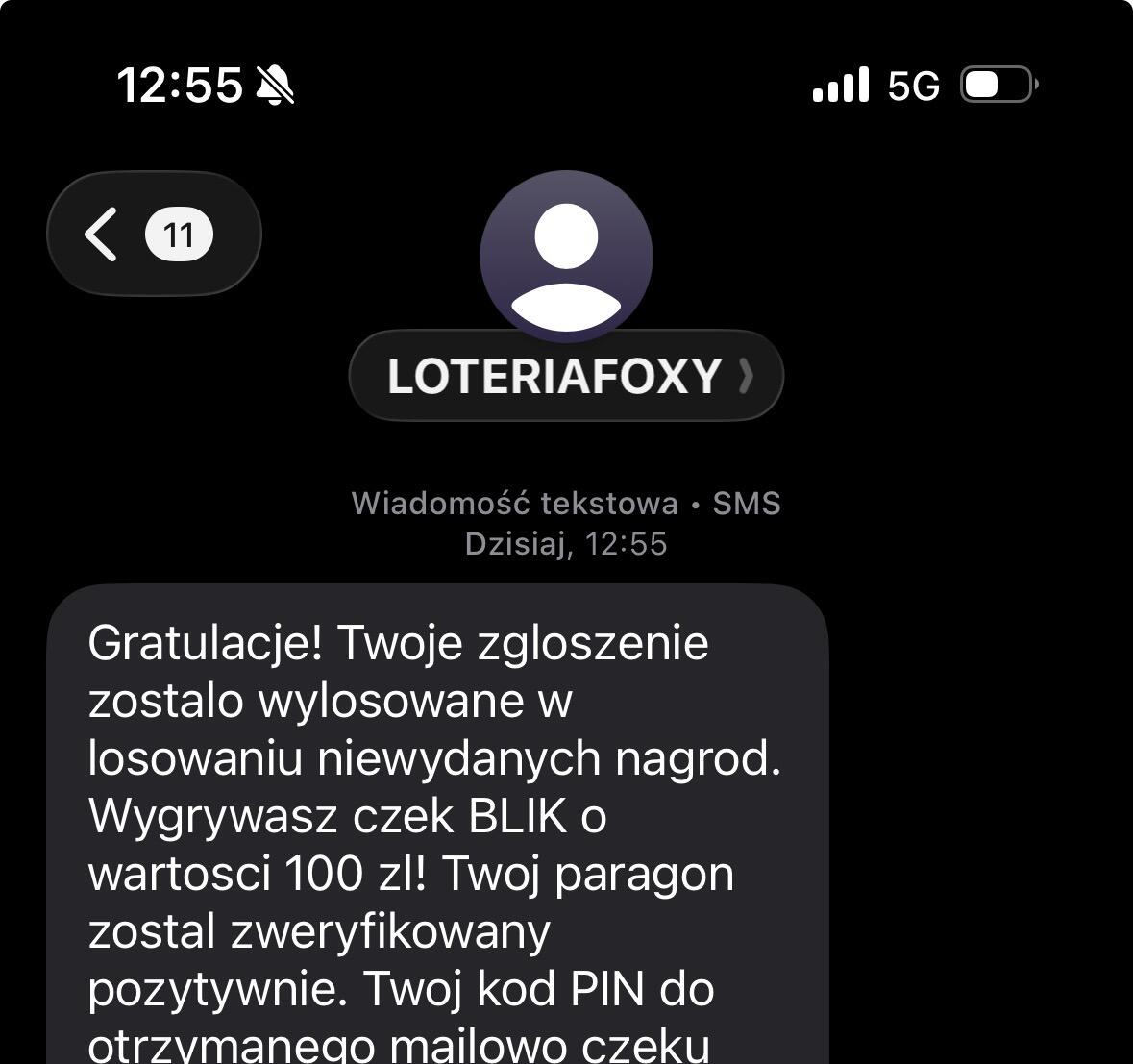Tap the LOTERIAFOXY contact avatar
The height and width of the screenshot is (1064, 1133).
pos(566,256)
